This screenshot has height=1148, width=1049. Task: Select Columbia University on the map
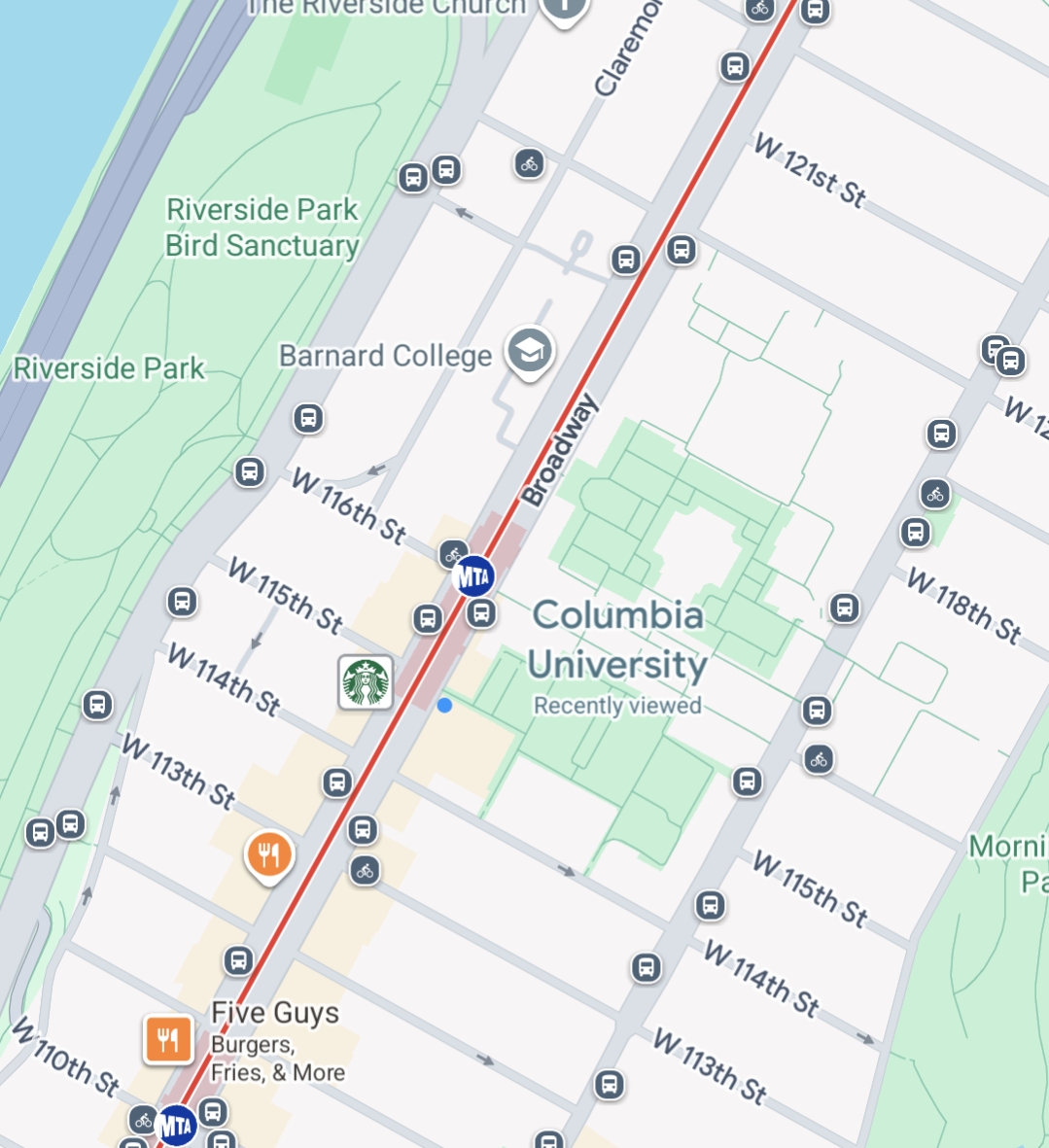coord(617,640)
